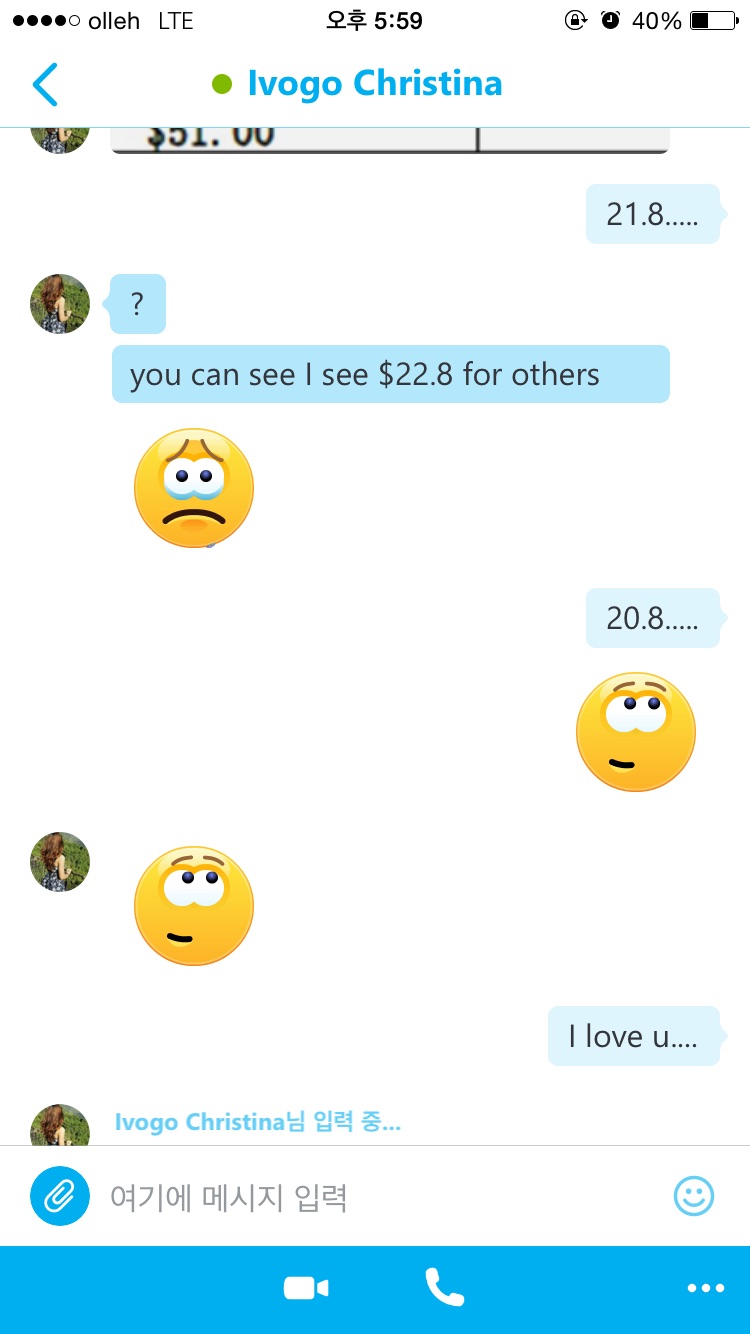The width and height of the screenshot is (750, 1334).
Task: Start a video call
Action: (x=306, y=1288)
